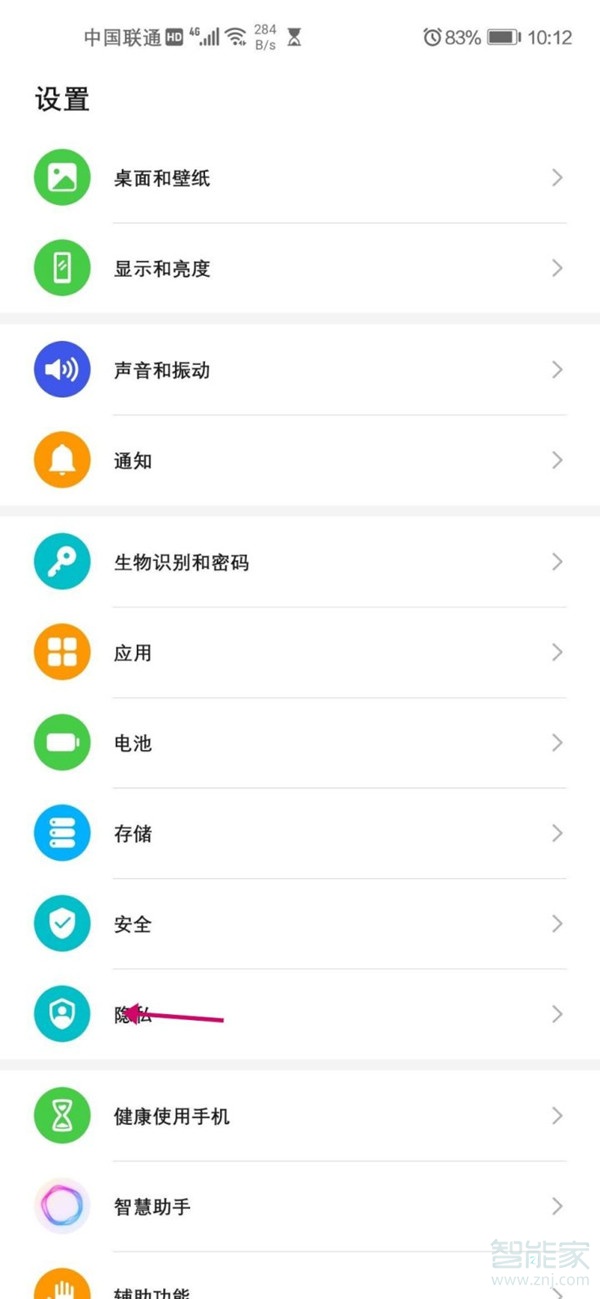Open 显示和亮度 settings
This screenshot has width=600, height=1299.
pyautogui.click(x=300, y=268)
